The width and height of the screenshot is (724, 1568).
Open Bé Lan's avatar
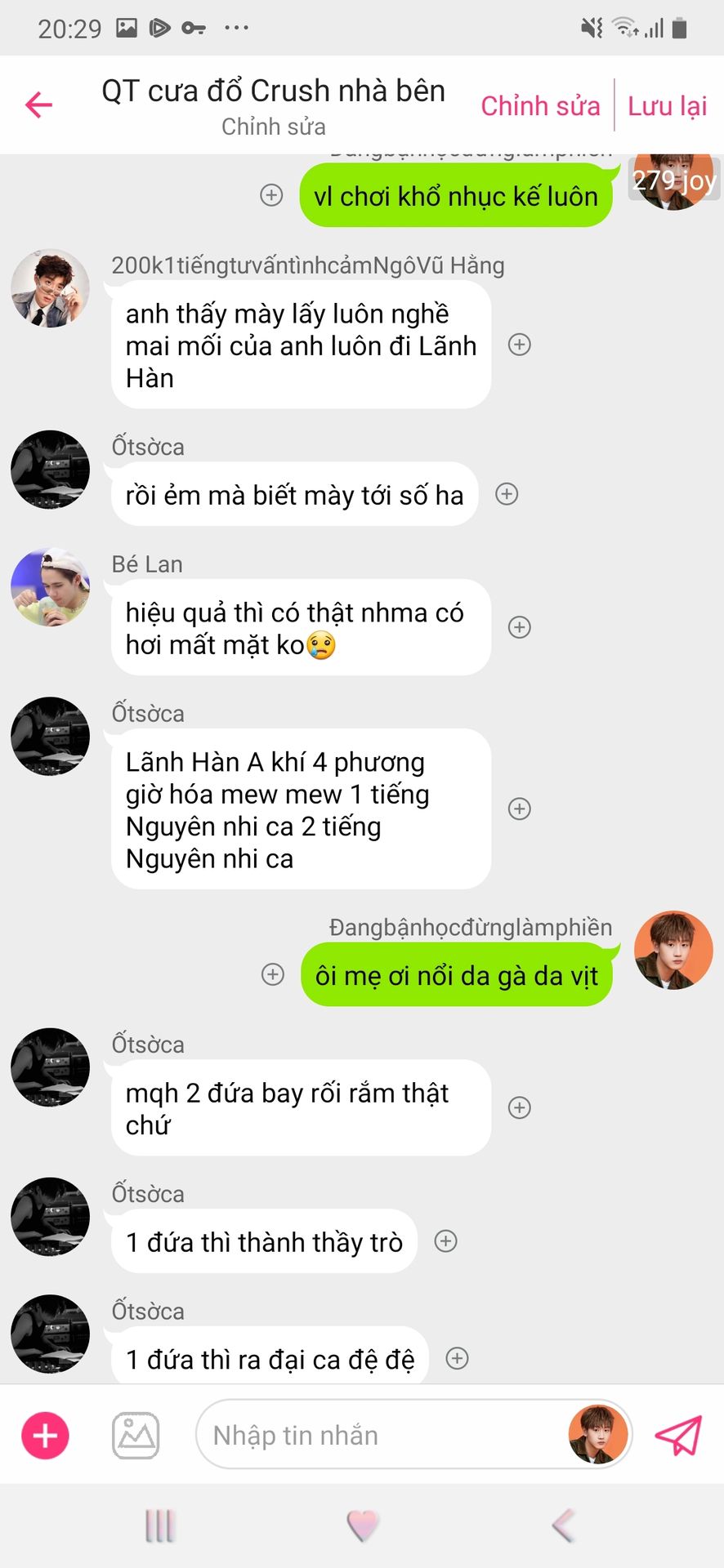click(50, 587)
